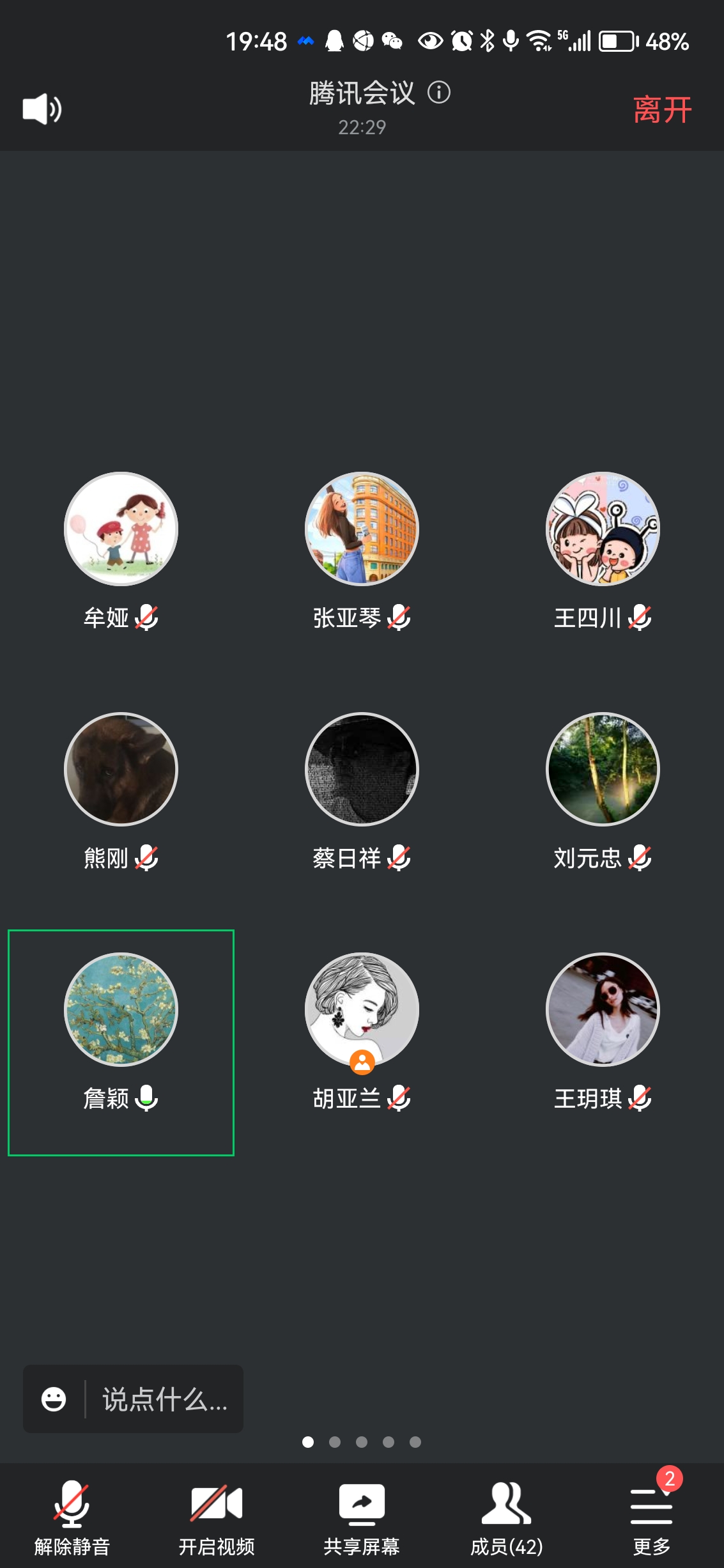Select participant 王玥琪
The height and width of the screenshot is (1568, 724).
click(x=603, y=1010)
